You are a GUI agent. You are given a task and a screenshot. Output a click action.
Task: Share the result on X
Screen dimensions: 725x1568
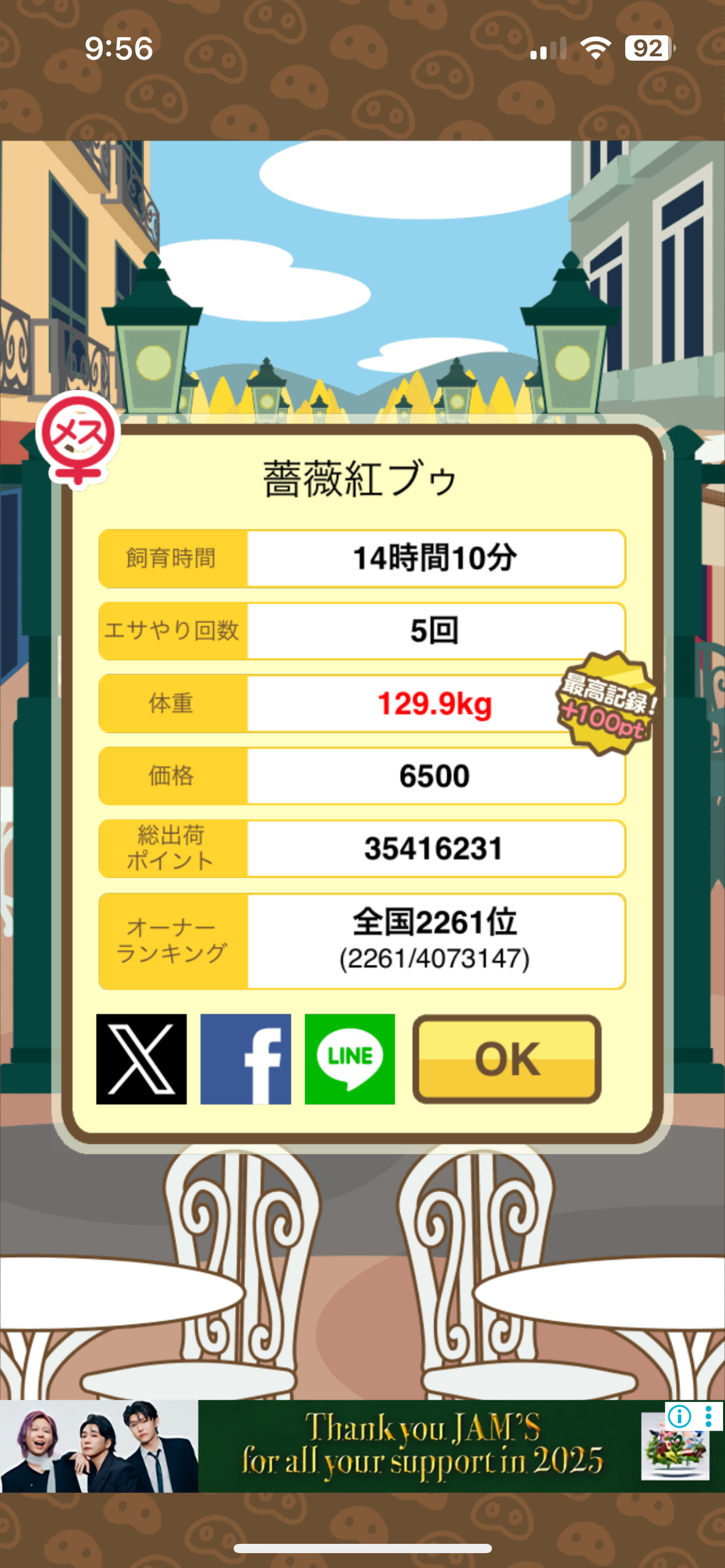click(141, 1059)
